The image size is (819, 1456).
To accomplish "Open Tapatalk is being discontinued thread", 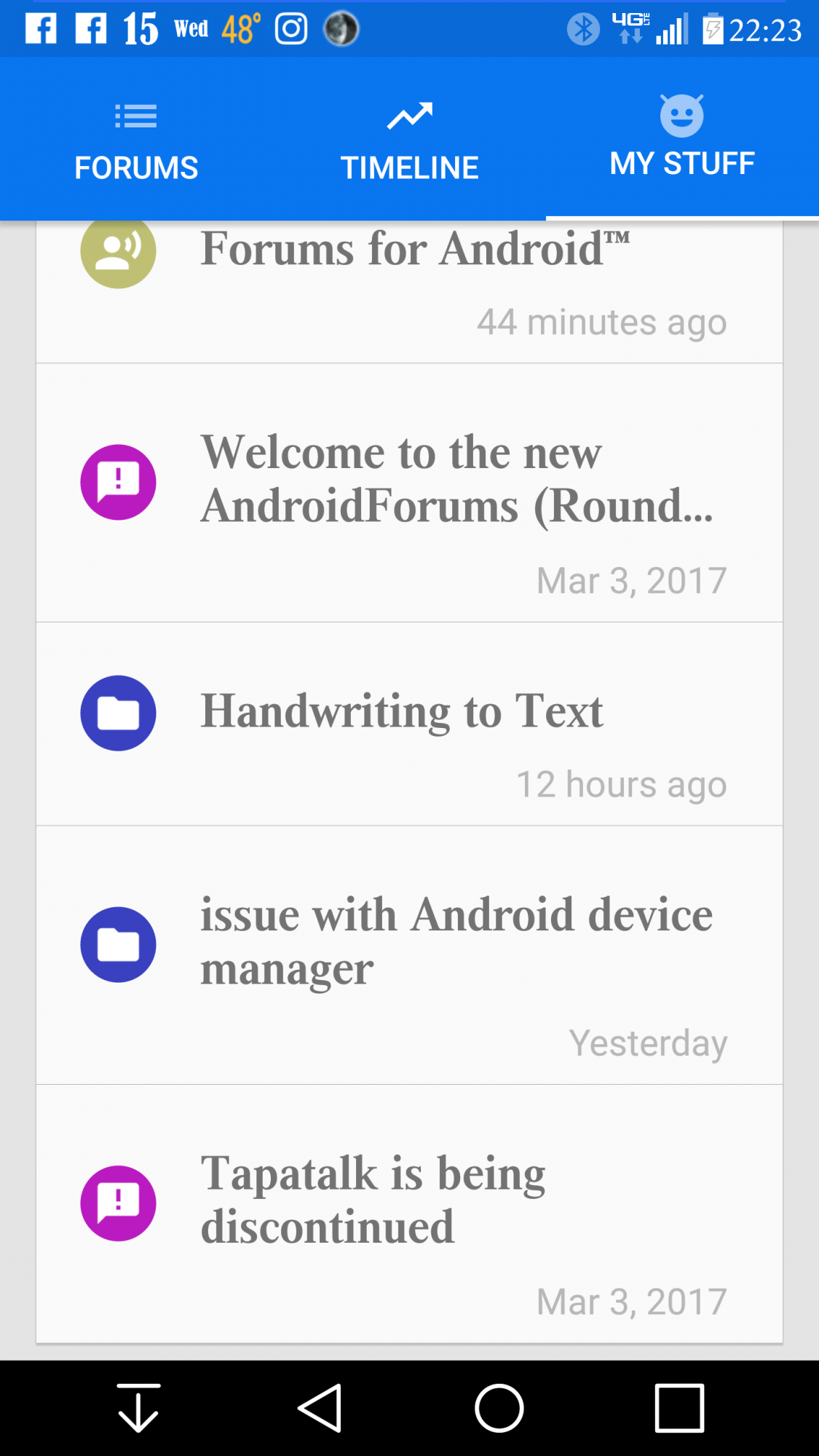I will coord(409,1214).
